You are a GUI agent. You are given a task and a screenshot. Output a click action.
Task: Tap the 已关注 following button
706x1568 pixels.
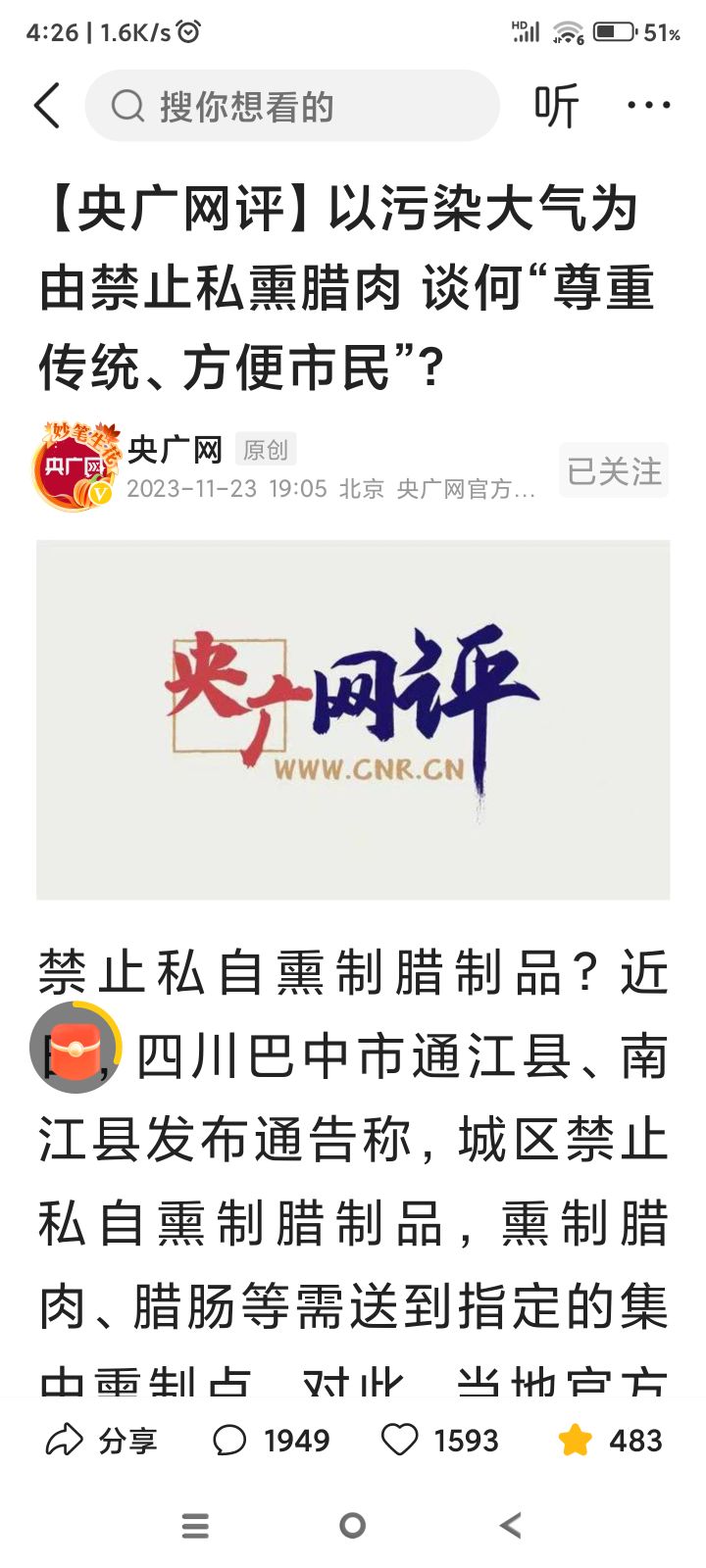coord(614,470)
